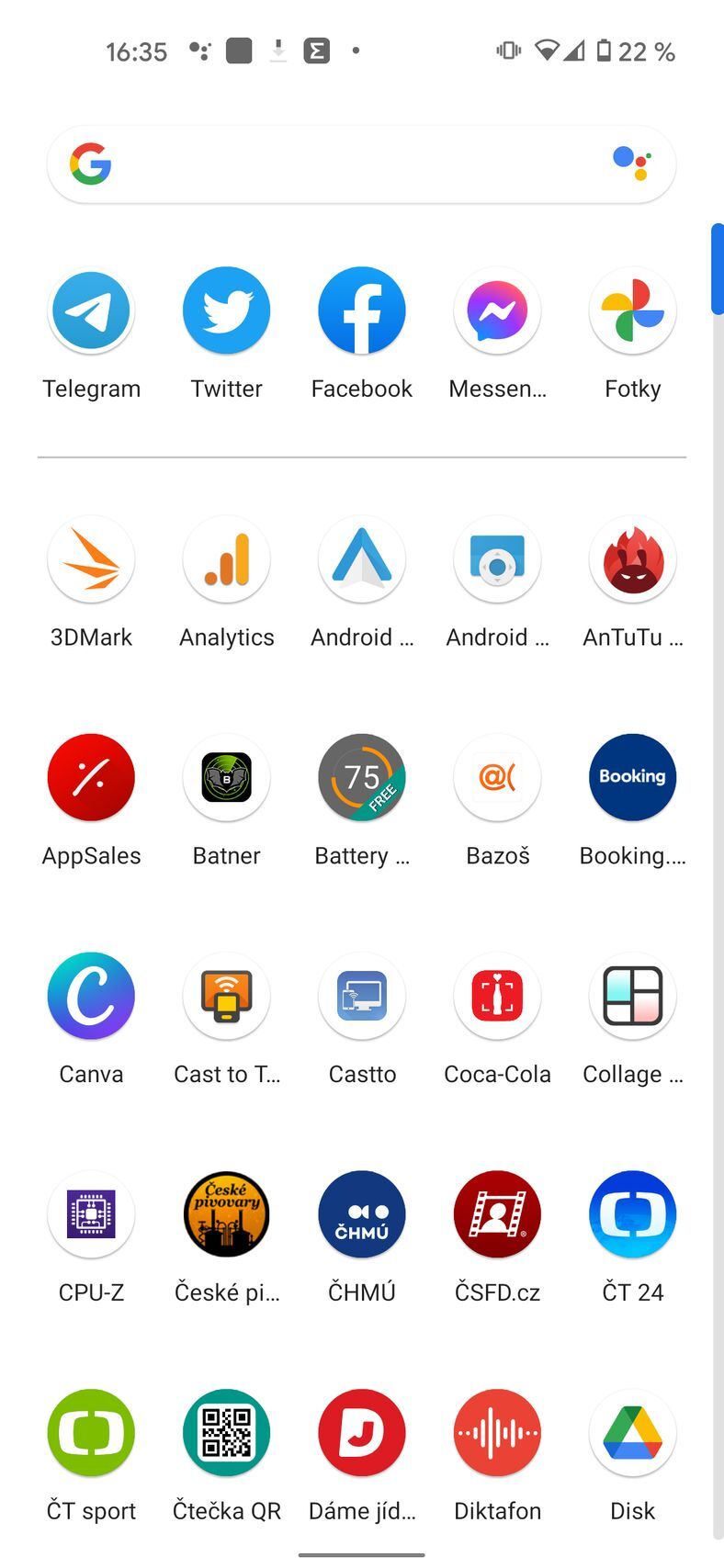Screen dimensions: 724x1568
Task: Launch the Čtečka QR code reader
Action: pos(226,1432)
